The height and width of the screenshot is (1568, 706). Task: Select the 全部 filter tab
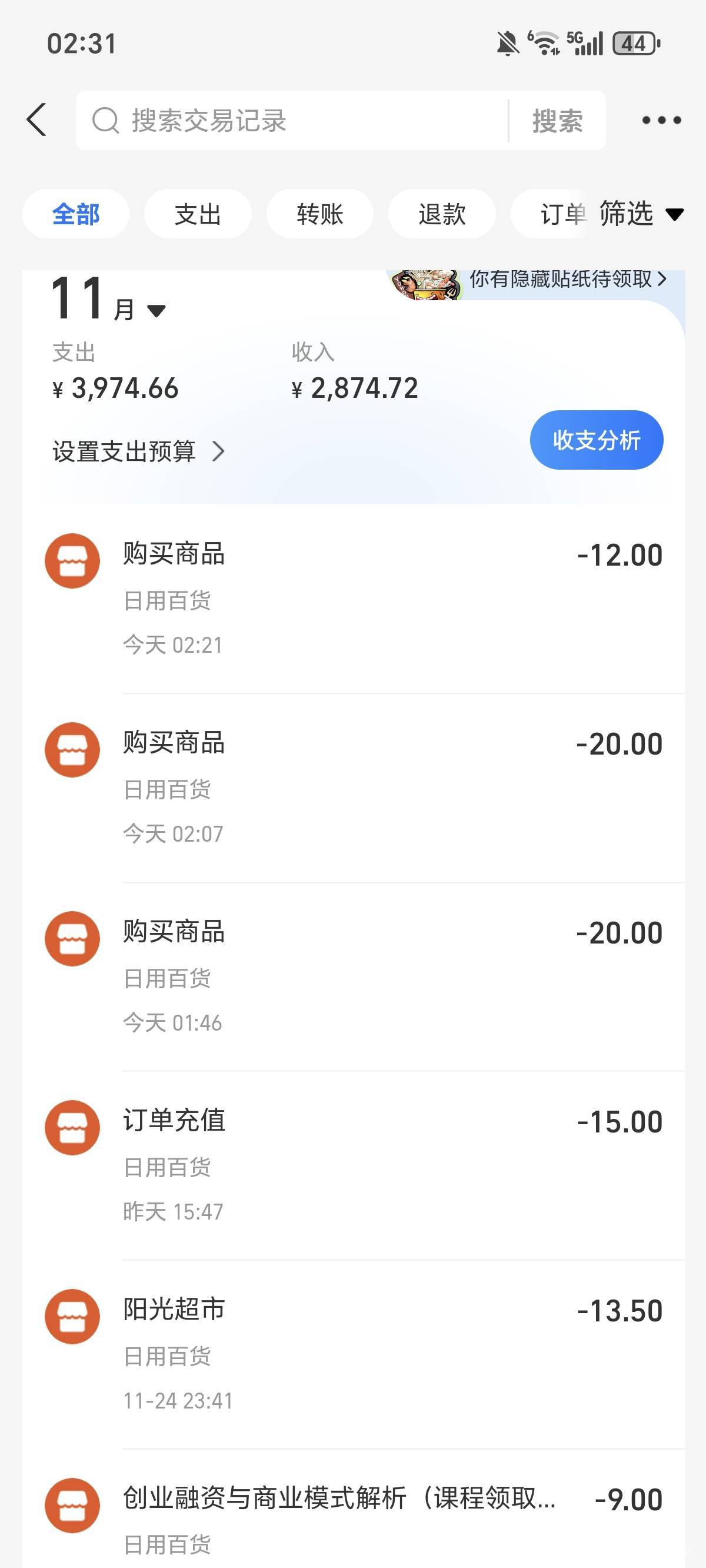tap(76, 214)
